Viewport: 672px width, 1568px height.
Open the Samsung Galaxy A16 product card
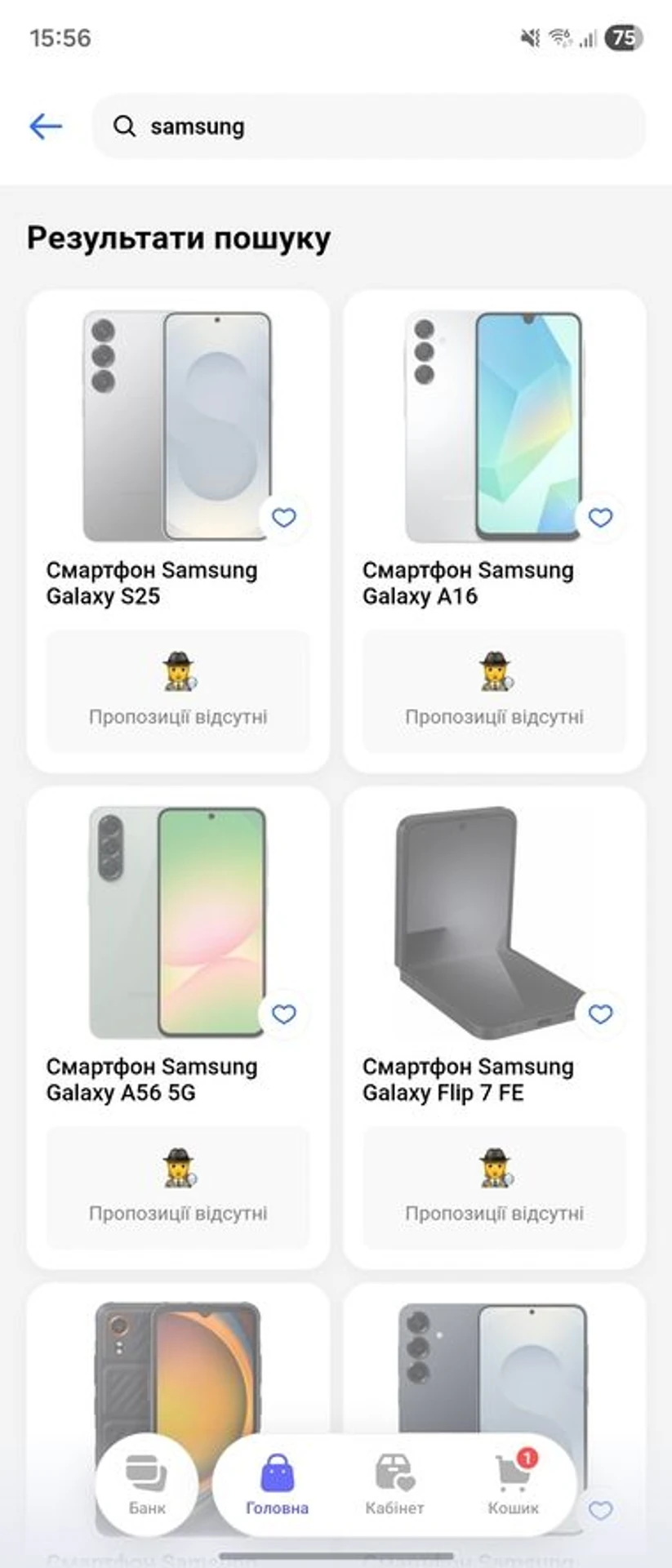point(494,425)
